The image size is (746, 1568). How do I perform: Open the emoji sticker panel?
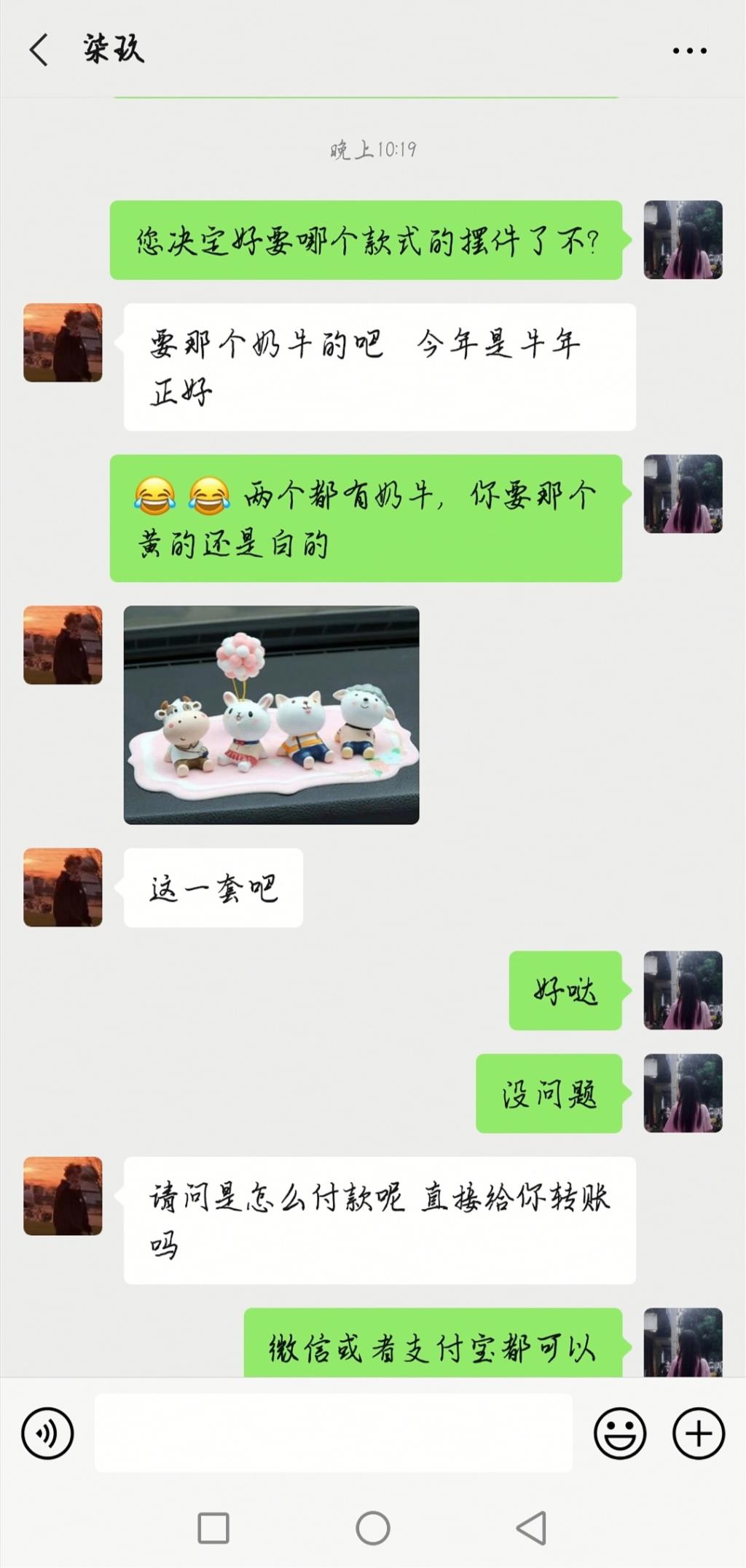tap(620, 1433)
